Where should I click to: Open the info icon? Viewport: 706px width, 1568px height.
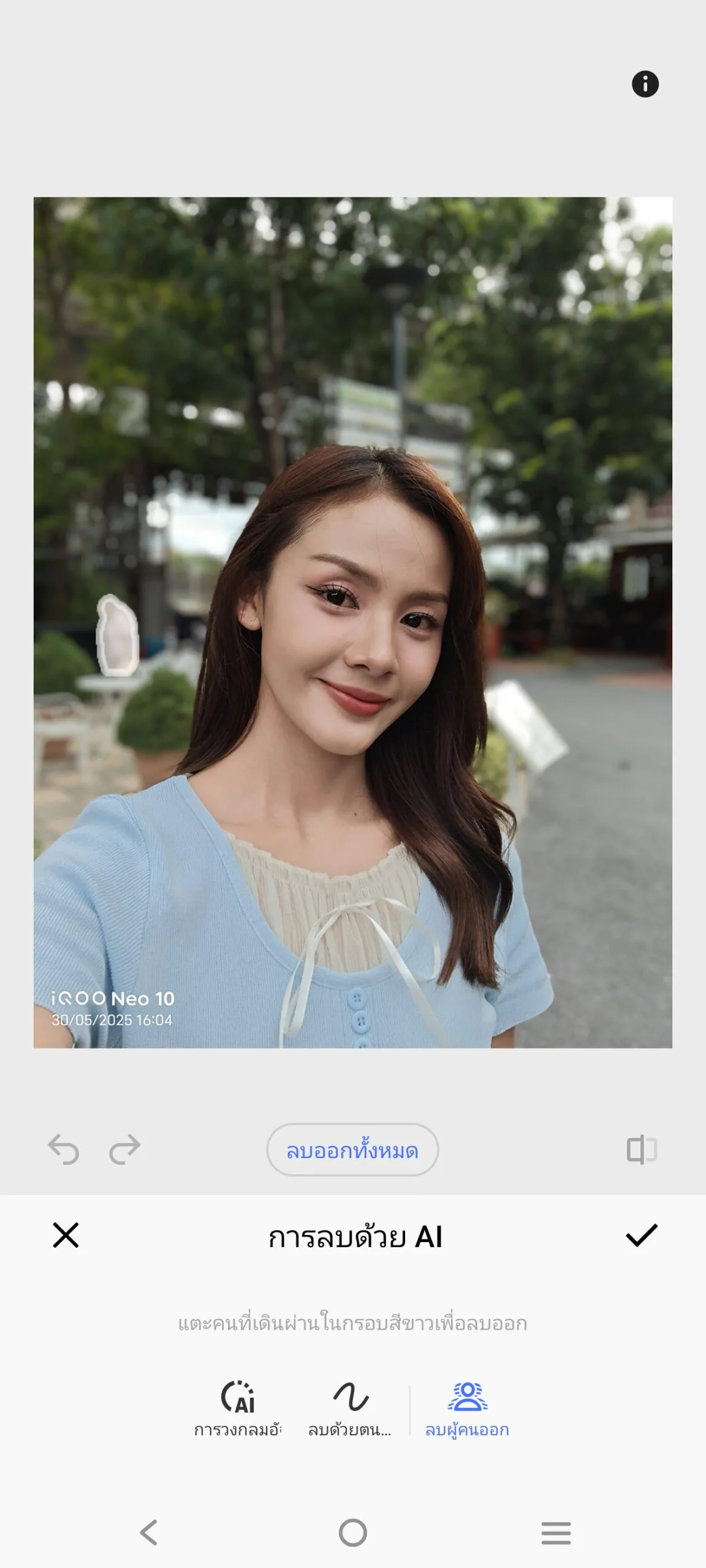(x=645, y=84)
